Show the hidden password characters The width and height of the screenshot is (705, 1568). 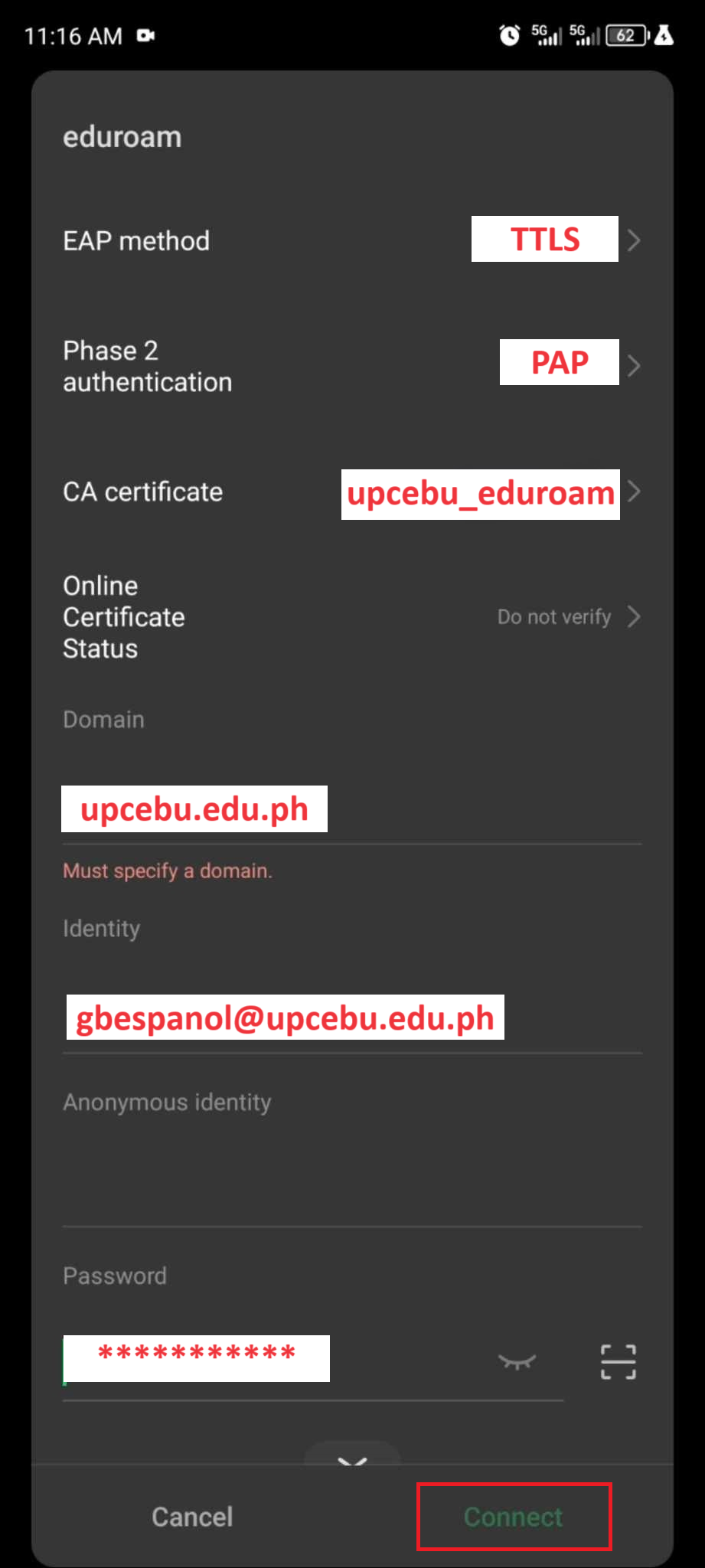[516, 1359]
